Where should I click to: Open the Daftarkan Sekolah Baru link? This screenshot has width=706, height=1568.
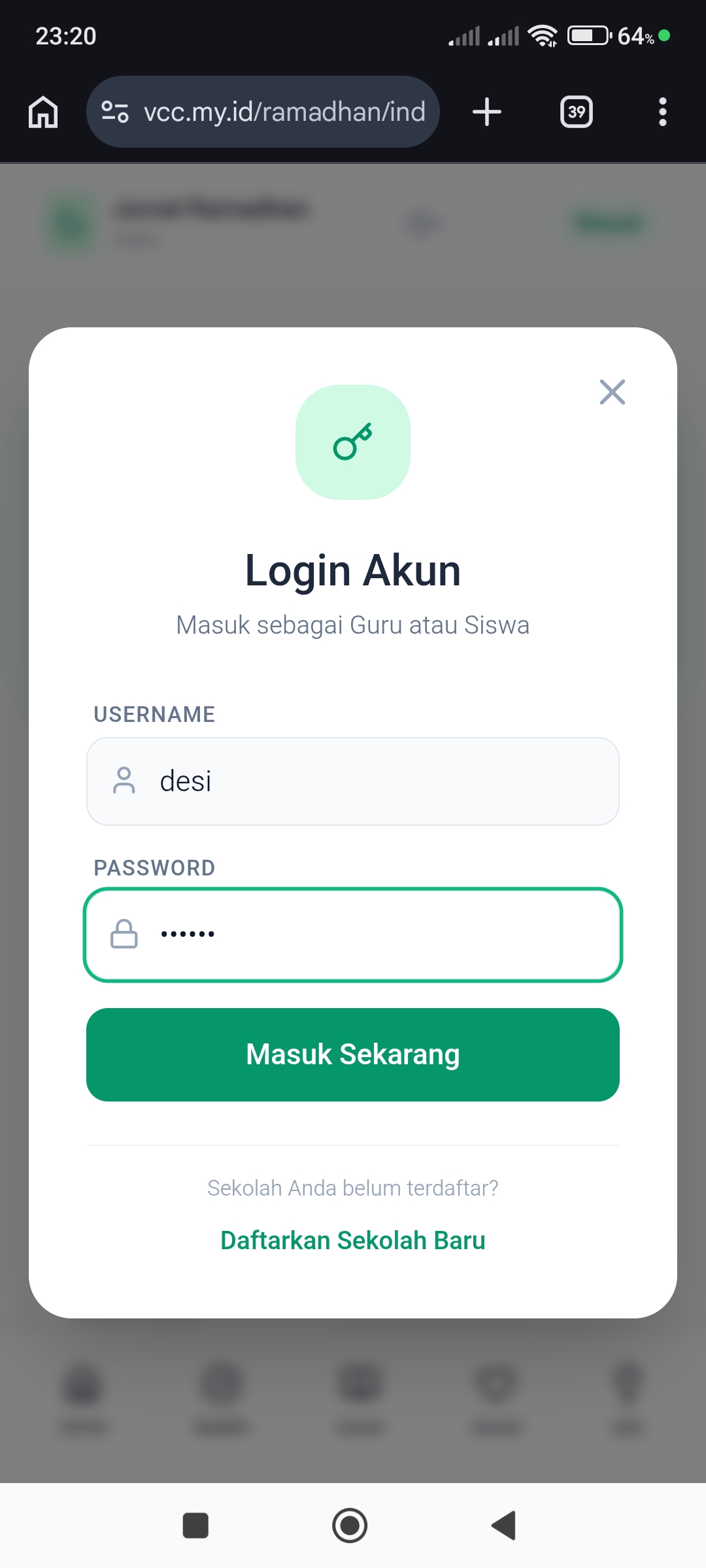(x=353, y=1240)
